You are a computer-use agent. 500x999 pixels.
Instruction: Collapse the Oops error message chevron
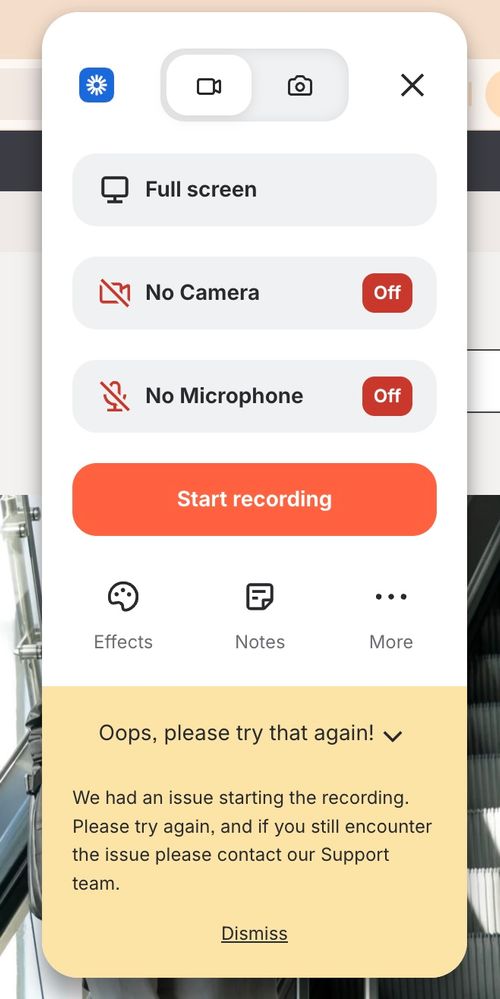click(393, 736)
